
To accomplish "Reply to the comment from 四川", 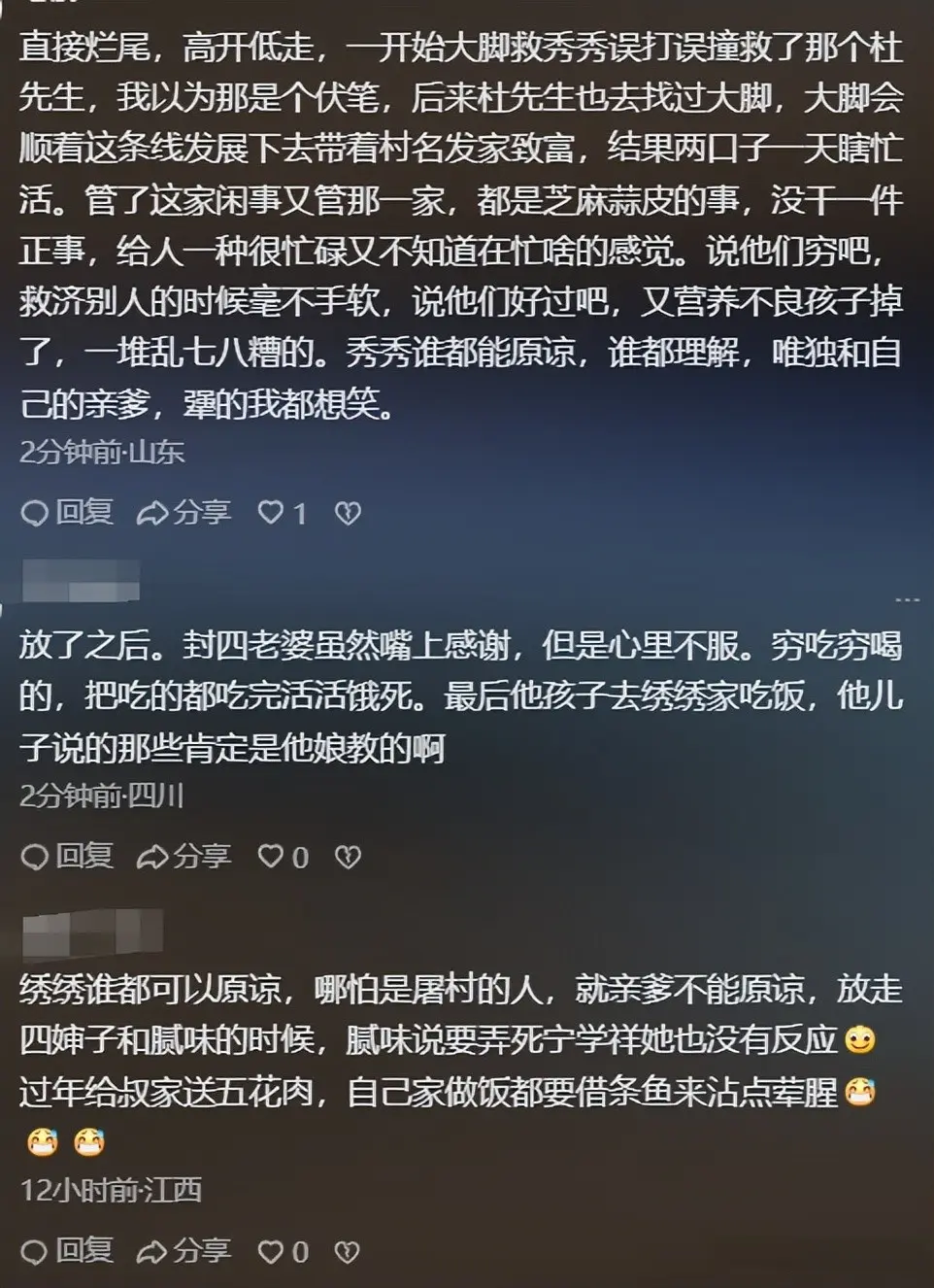I will [67, 856].
